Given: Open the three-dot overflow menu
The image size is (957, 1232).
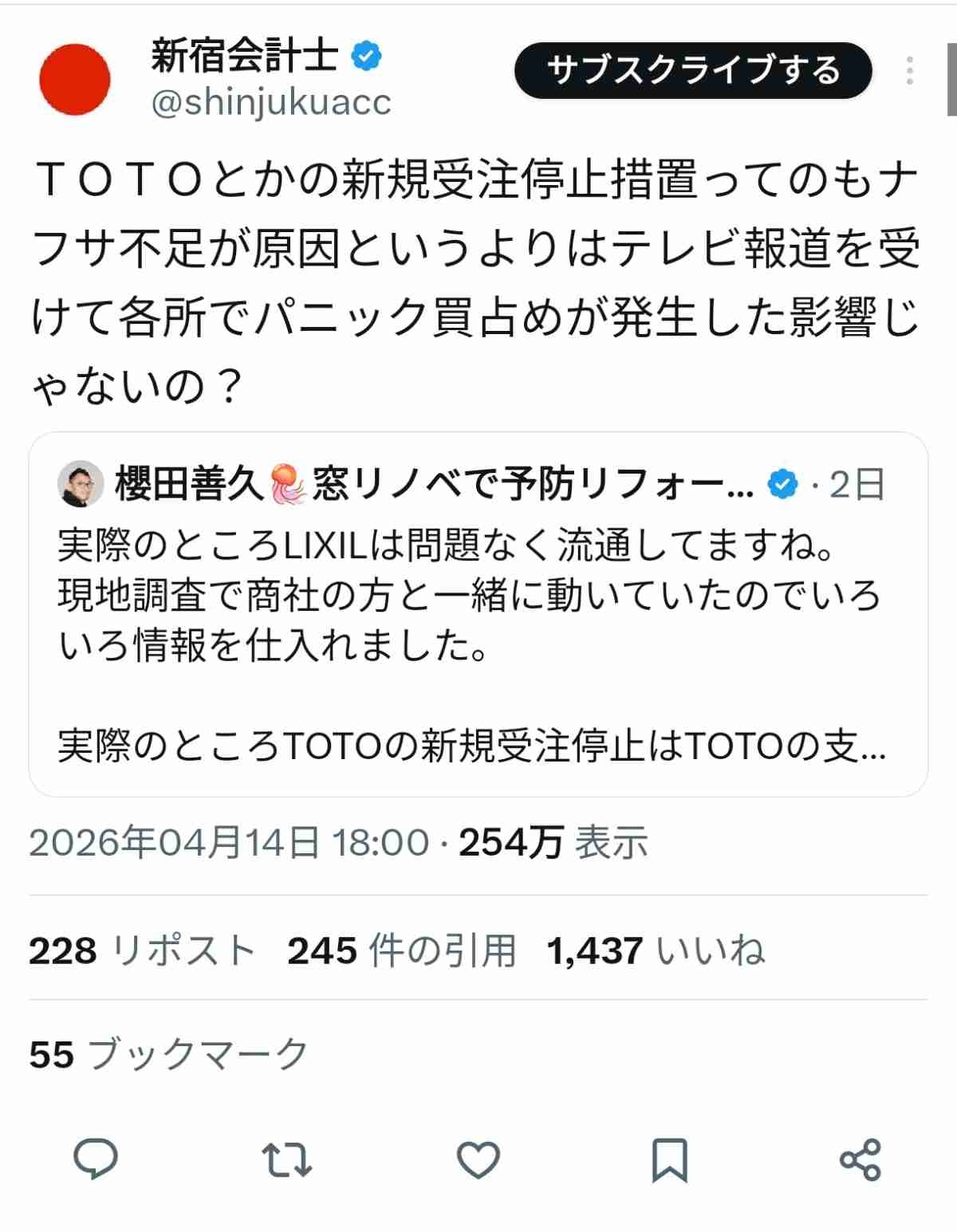Looking at the screenshot, I should pos(909,71).
